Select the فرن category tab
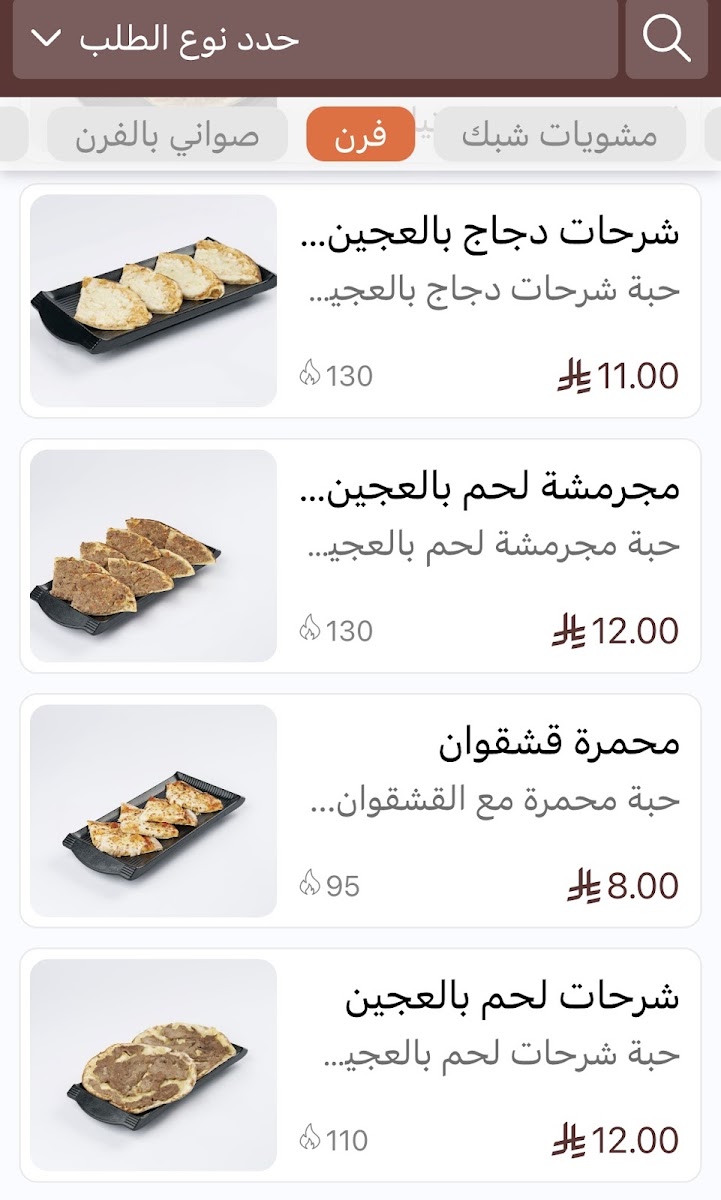The image size is (721, 1200). [x=360, y=135]
